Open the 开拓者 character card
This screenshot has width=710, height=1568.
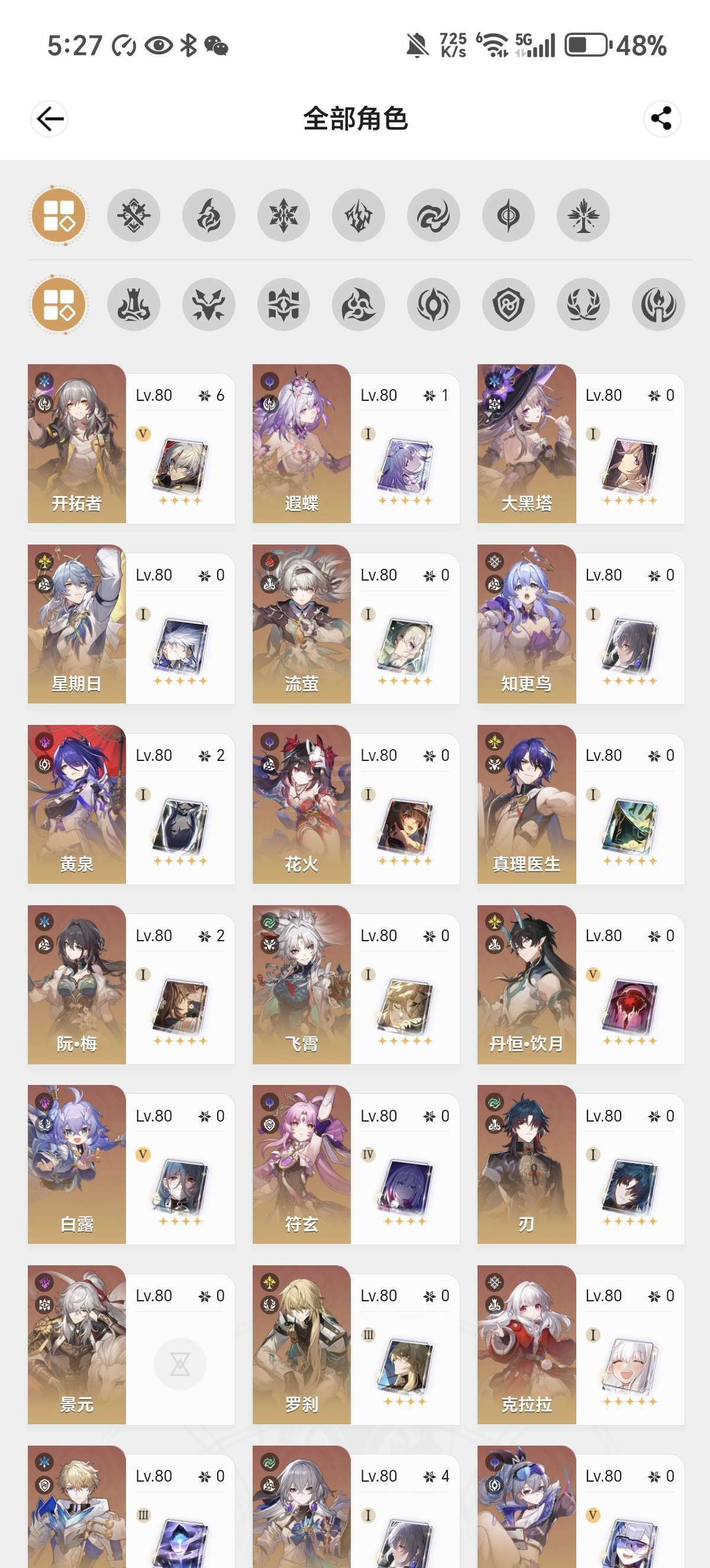(131, 444)
